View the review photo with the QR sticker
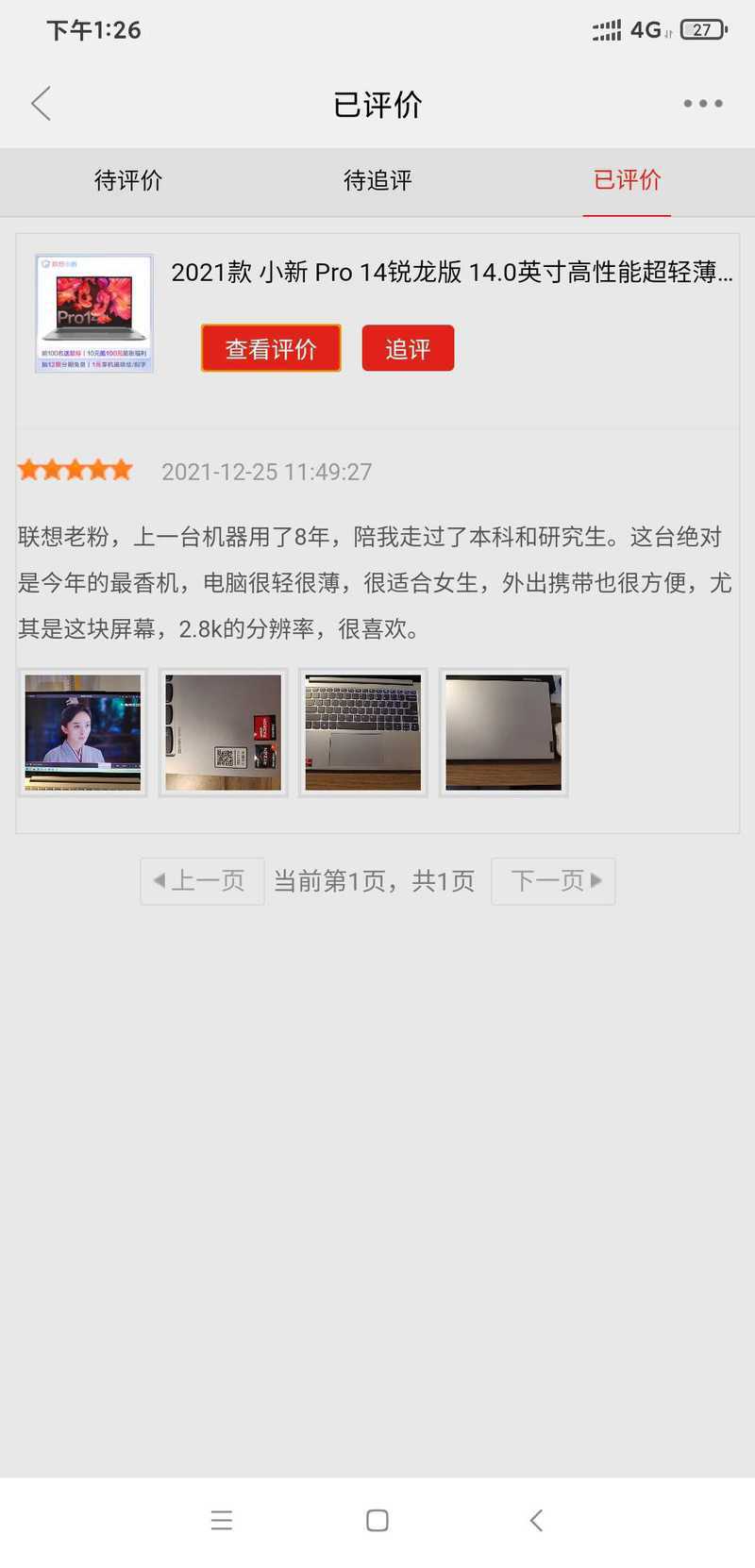 coord(224,732)
